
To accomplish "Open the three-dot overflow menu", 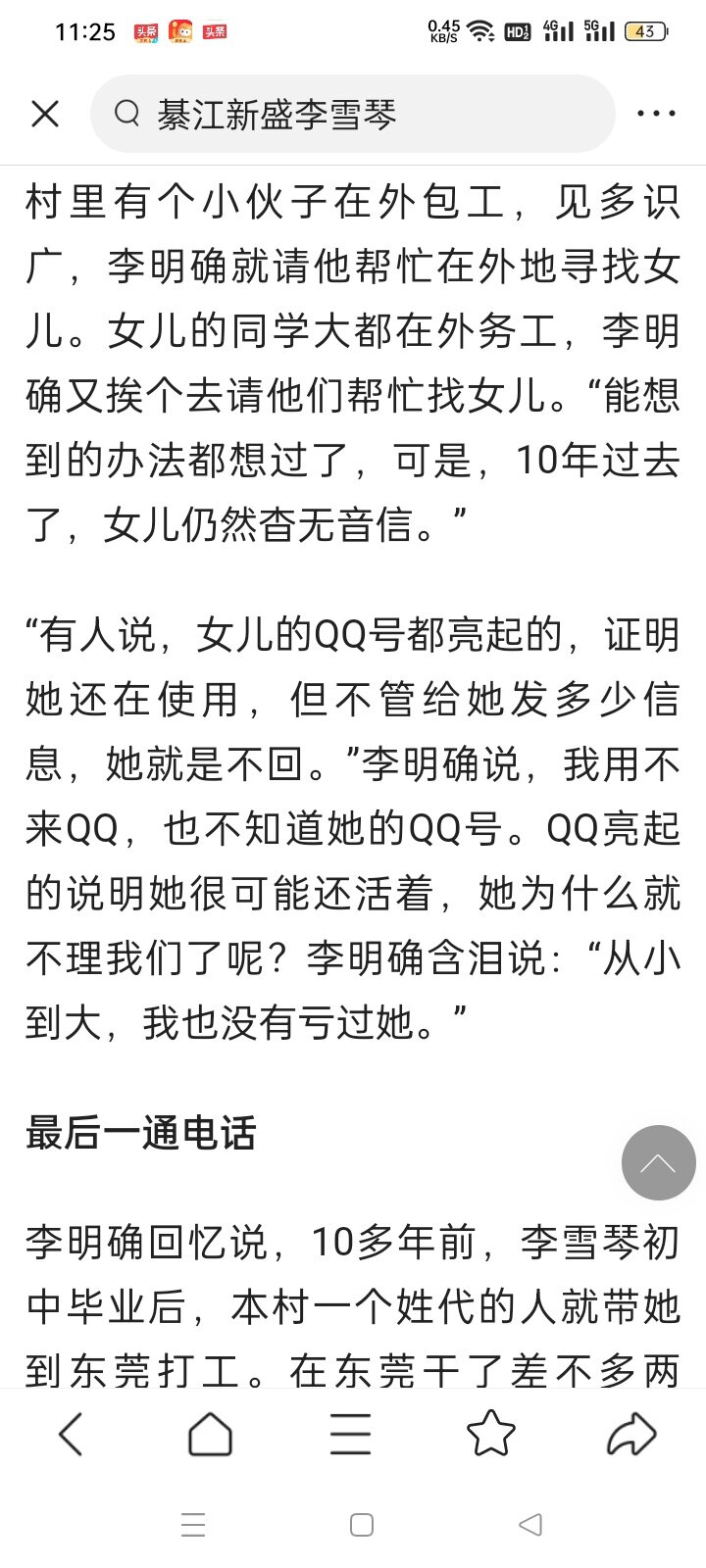I will pos(656,114).
